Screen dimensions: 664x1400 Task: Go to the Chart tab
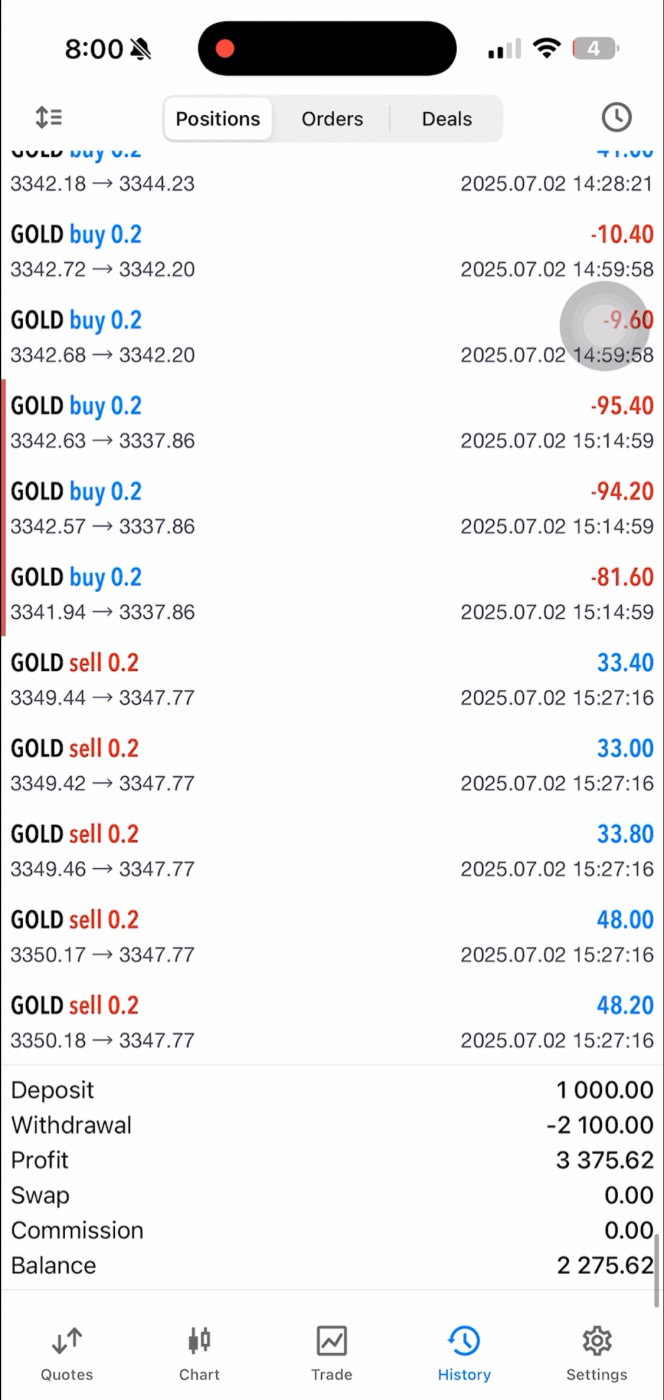199,1354
